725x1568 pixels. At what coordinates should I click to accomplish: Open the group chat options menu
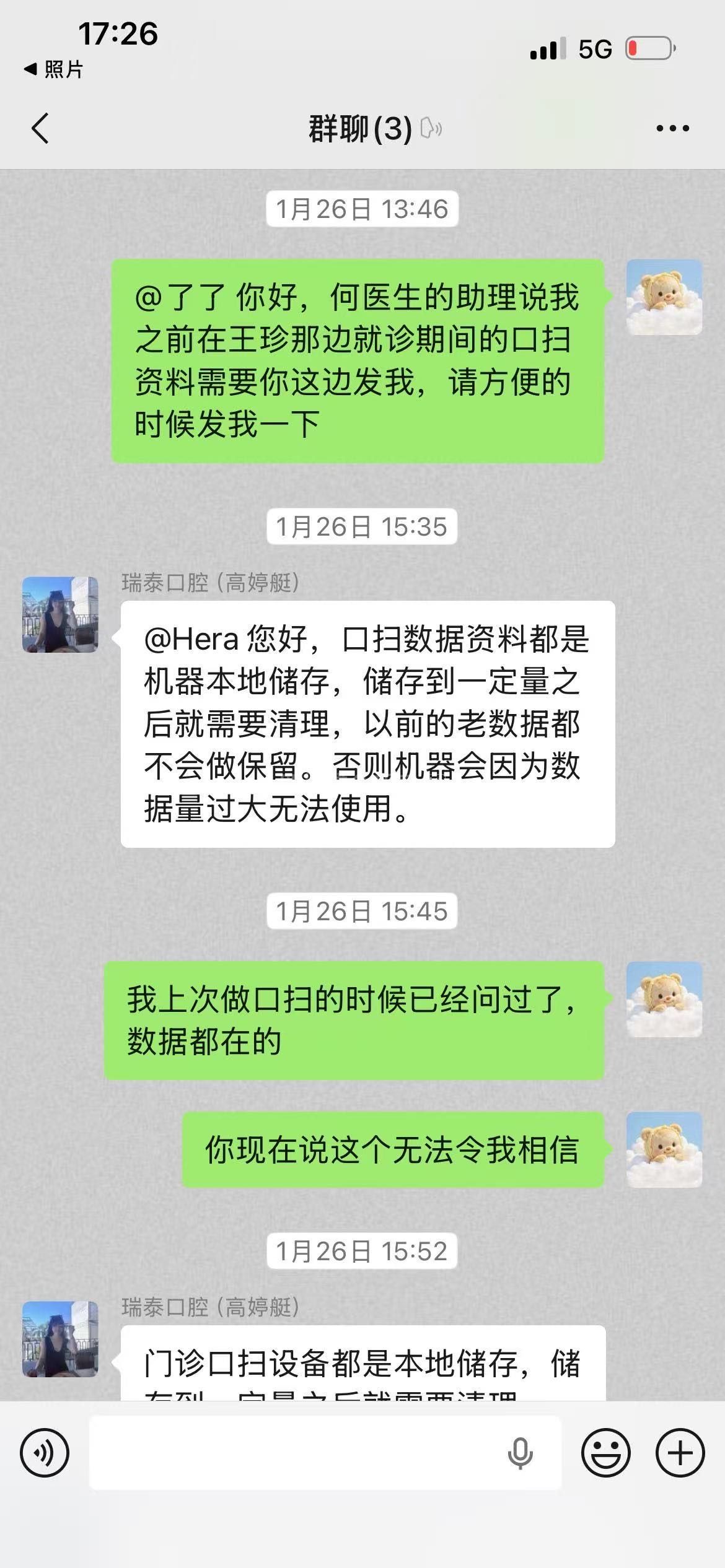click(x=672, y=129)
